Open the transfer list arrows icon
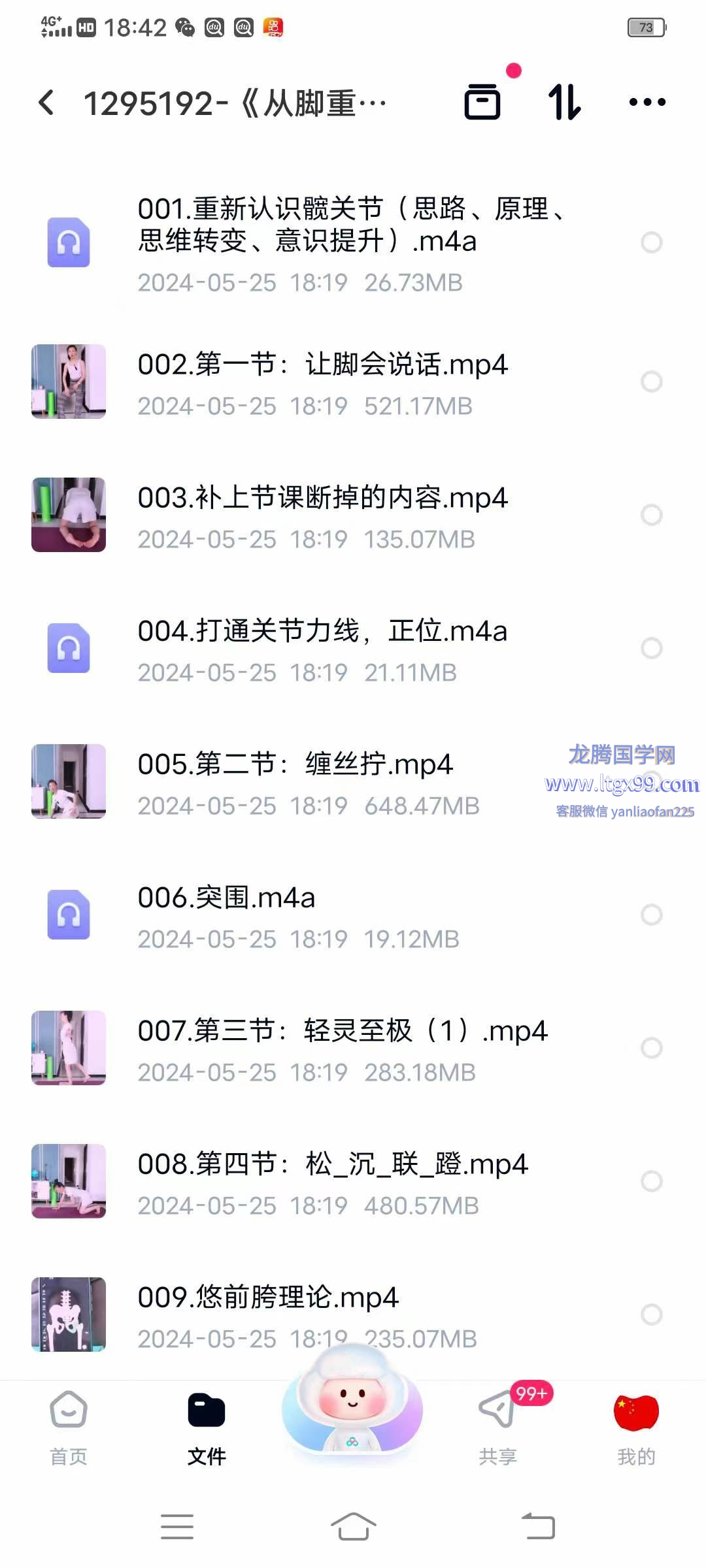 pyautogui.click(x=564, y=103)
